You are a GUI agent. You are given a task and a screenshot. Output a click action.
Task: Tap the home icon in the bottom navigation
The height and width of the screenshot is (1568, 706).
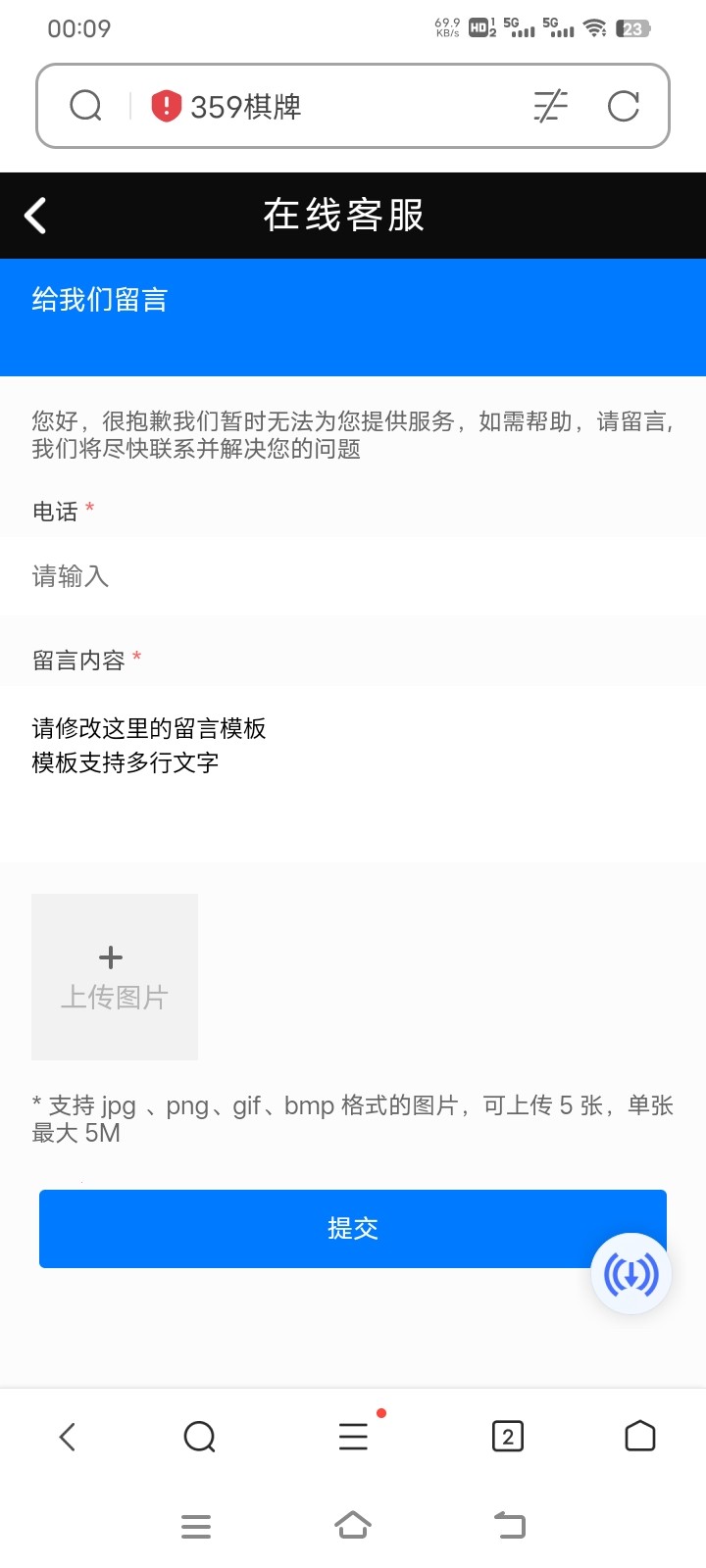[x=639, y=1437]
